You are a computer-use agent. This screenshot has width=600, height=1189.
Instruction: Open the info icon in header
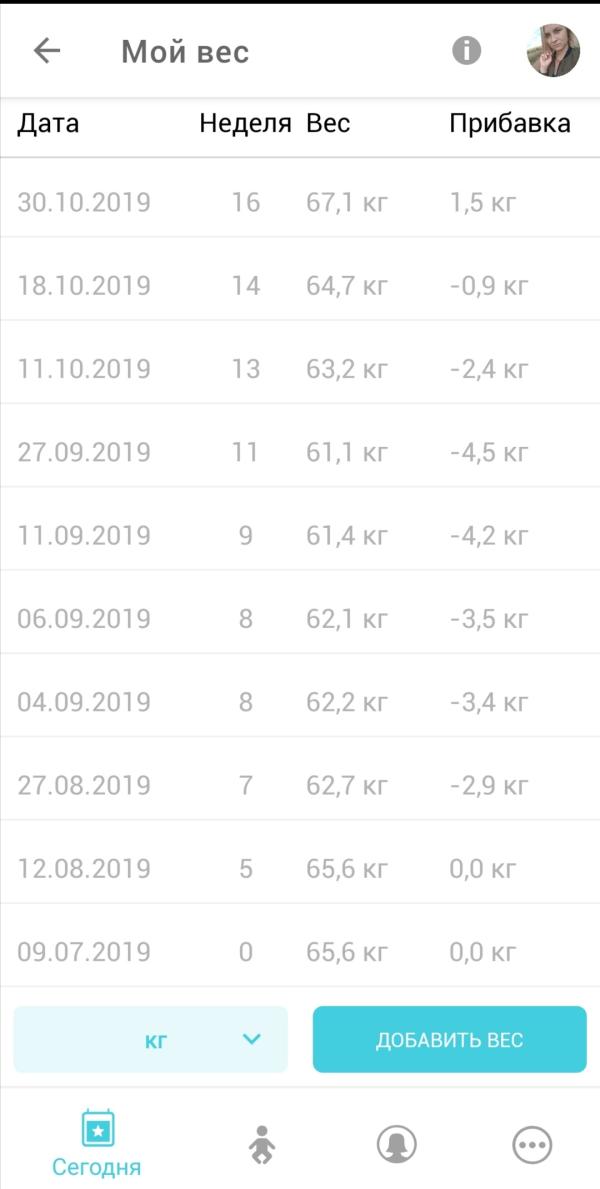tap(466, 51)
